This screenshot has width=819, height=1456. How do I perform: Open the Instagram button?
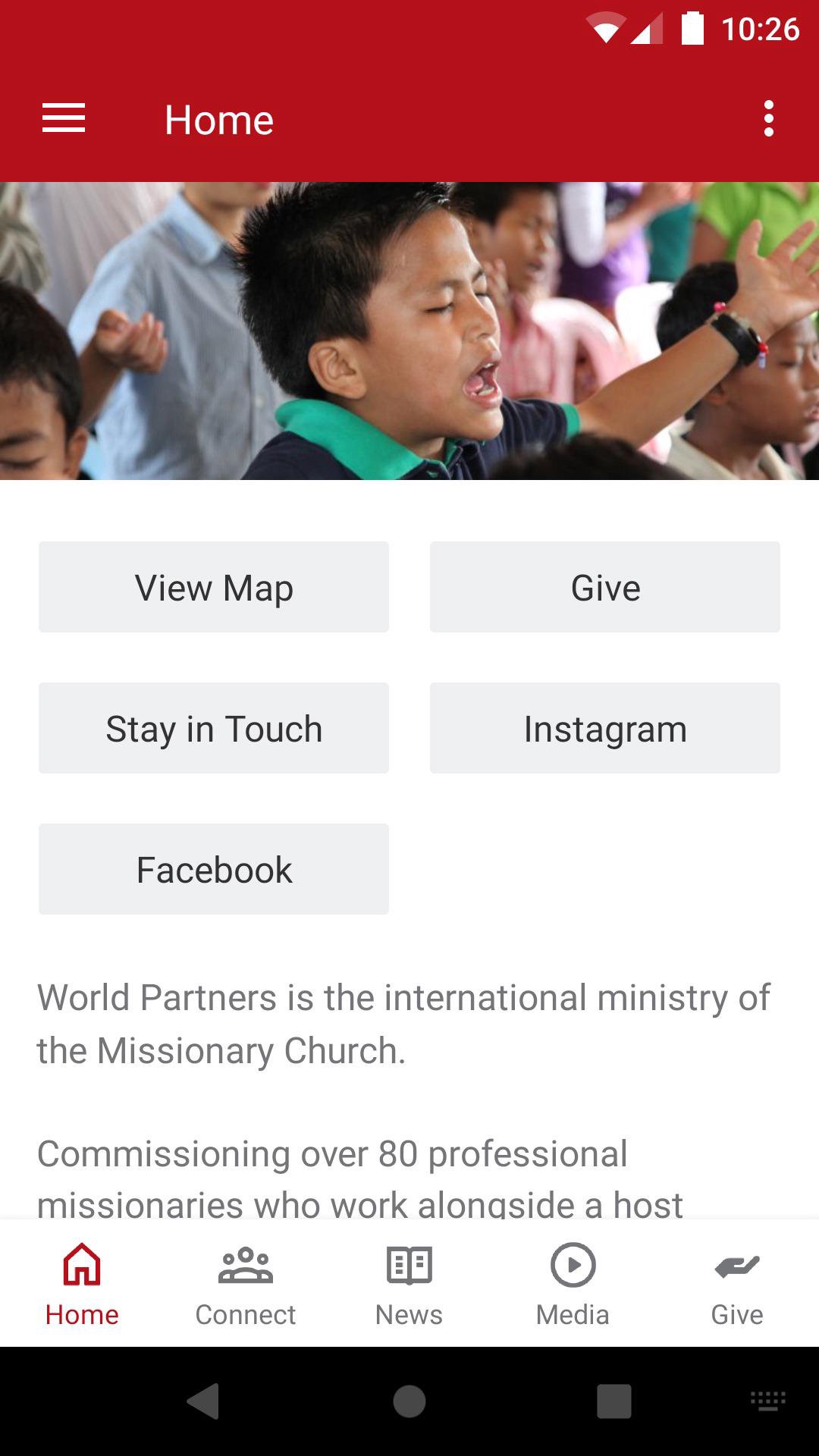[x=604, y=728]
